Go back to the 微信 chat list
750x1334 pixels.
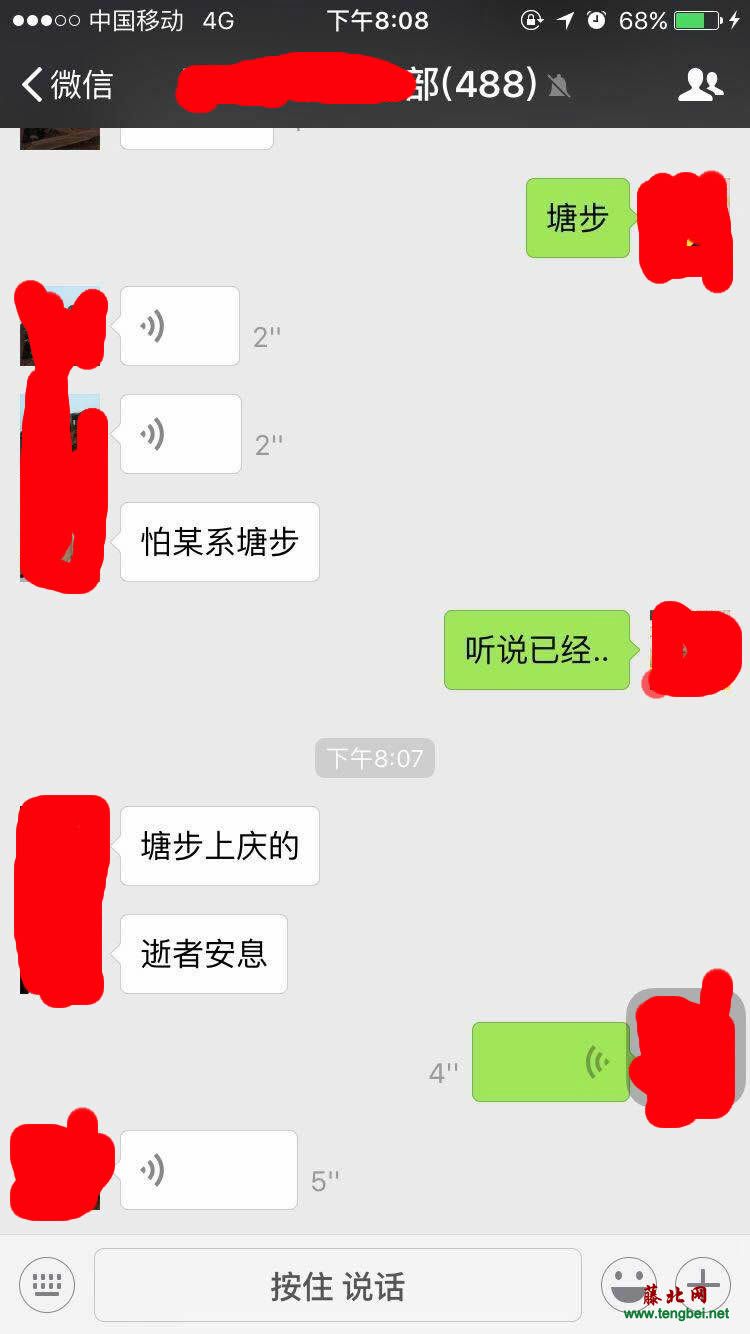66,85
